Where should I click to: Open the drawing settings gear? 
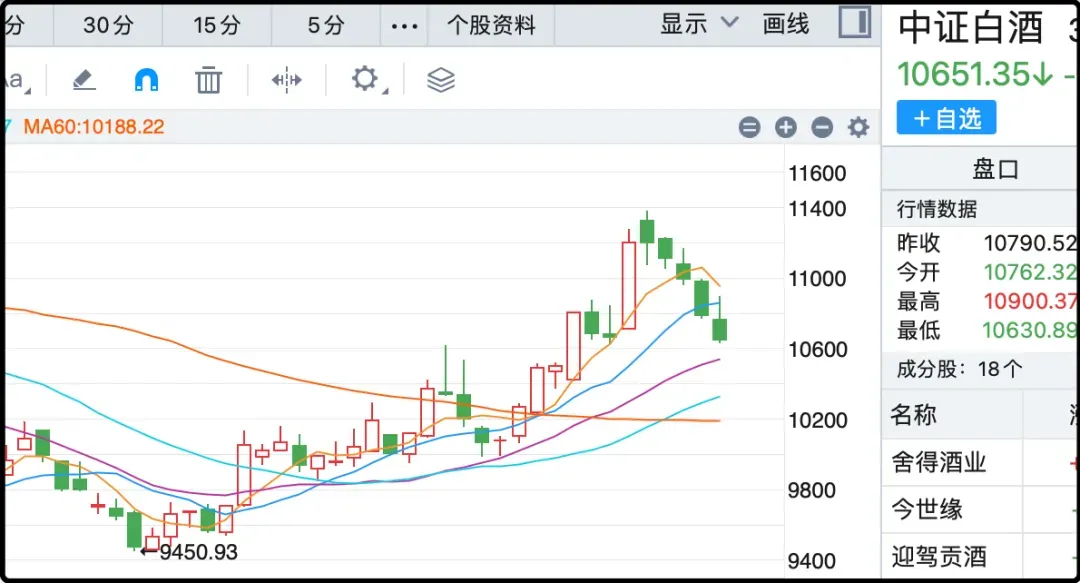coord(365,79)
